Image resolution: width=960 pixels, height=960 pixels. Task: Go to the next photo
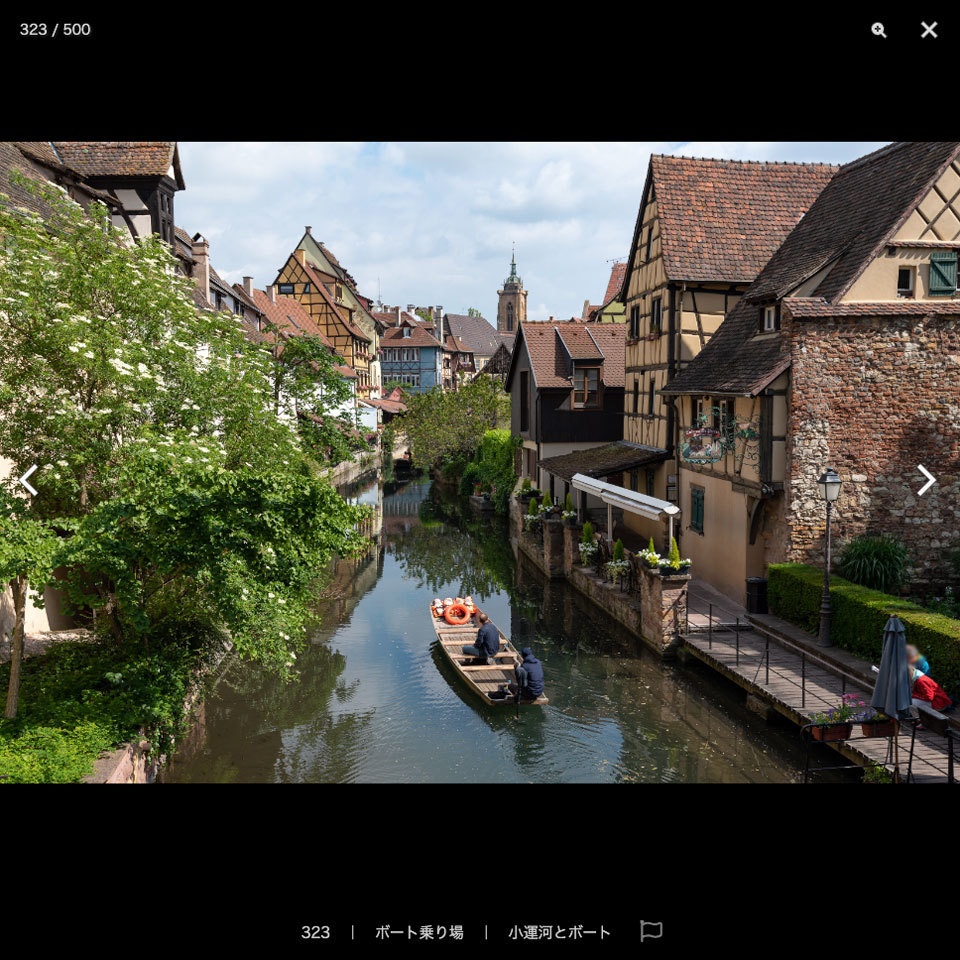tap(926, 481)
